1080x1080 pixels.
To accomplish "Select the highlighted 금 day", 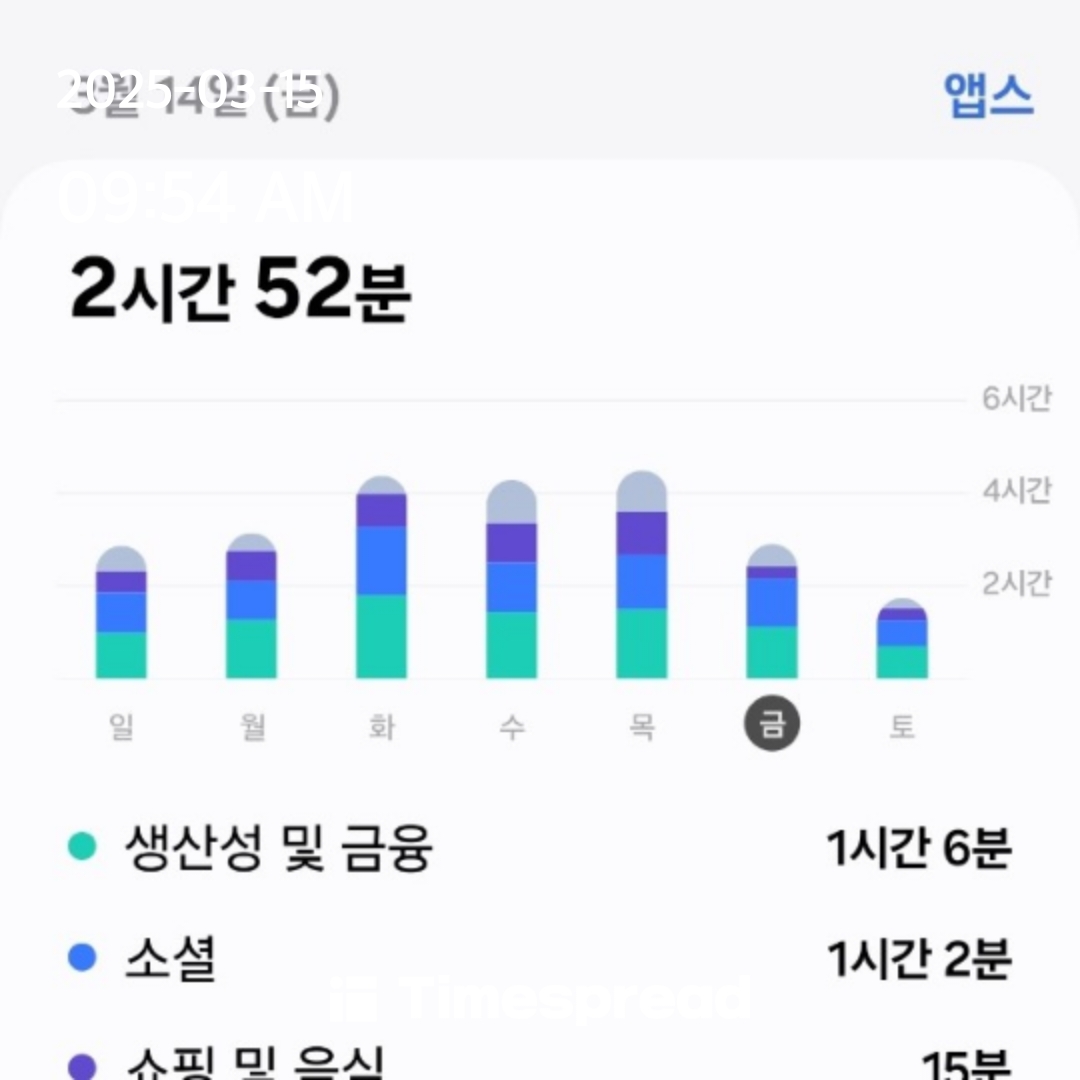I will click(772, 727).
